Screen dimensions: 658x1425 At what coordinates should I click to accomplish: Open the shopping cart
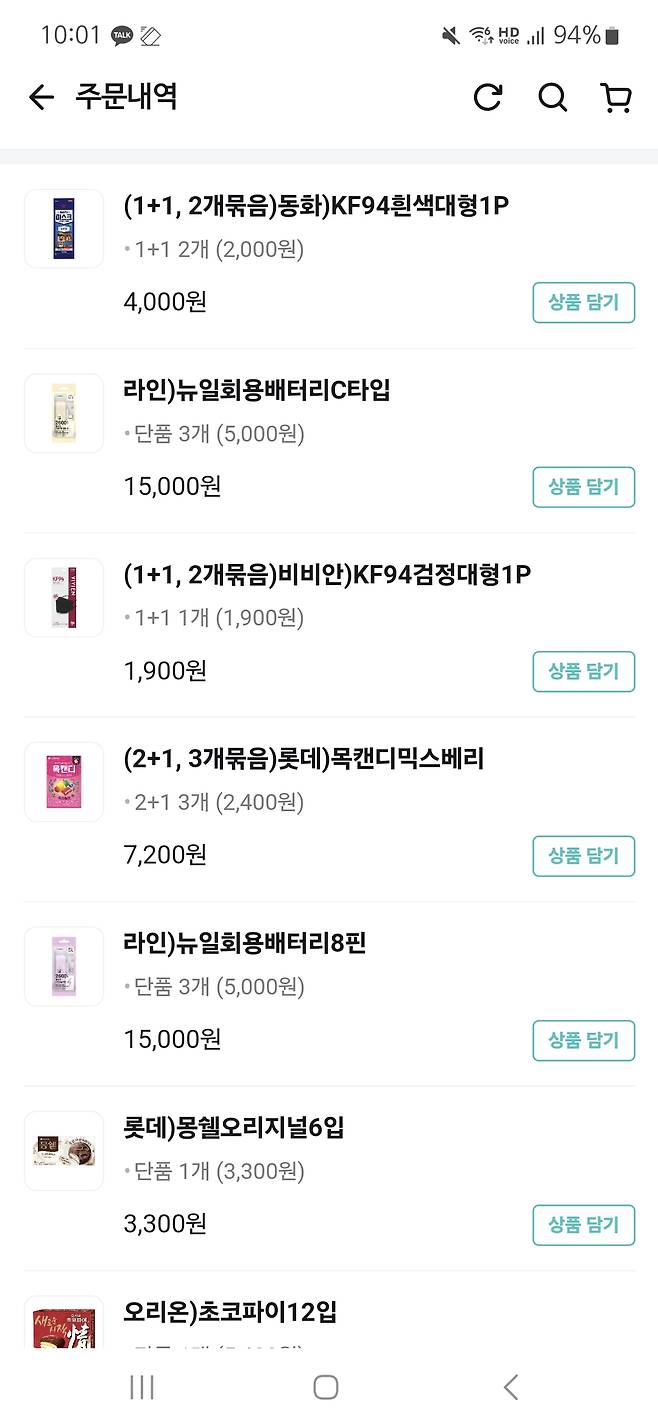pyautogui.click(x=616, y=97)
